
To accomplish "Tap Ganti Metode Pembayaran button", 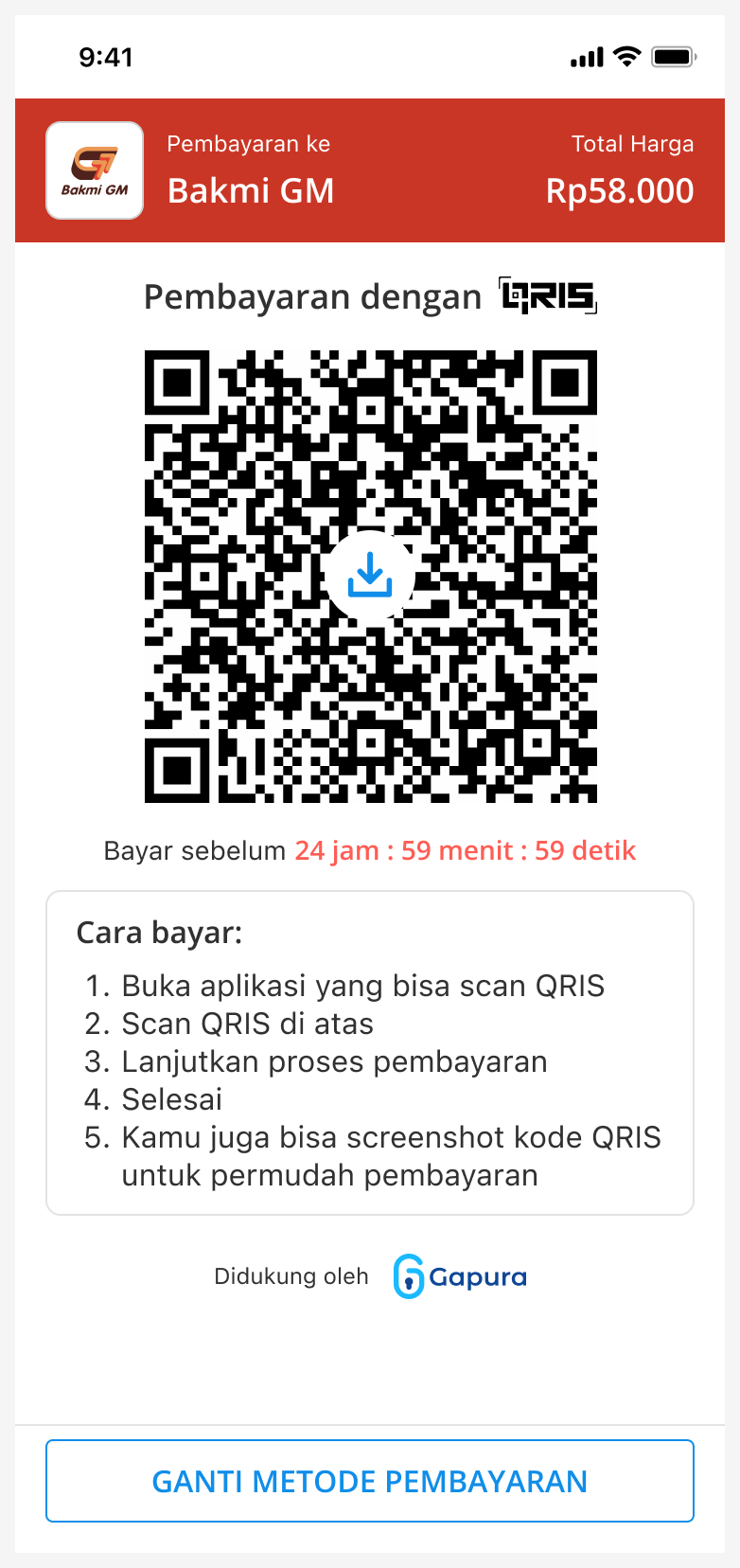I will (370, 1481).
